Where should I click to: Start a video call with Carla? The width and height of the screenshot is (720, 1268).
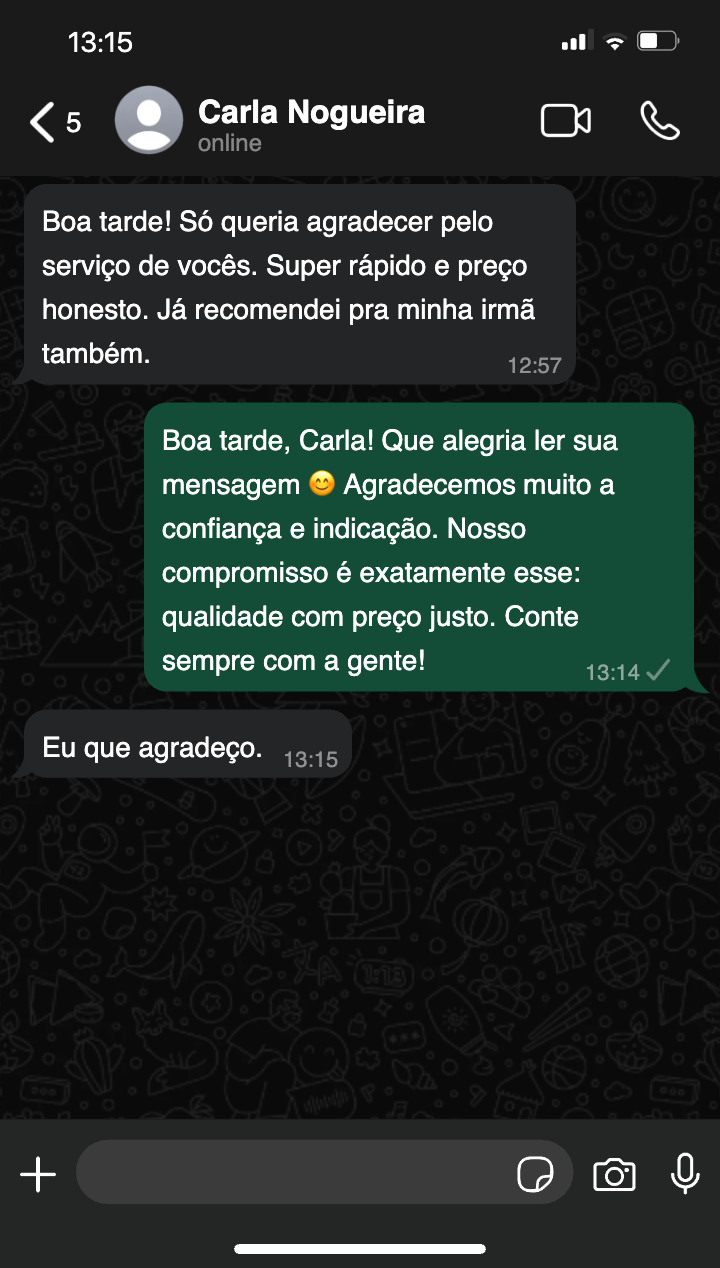pyautogui.click(x=565, y=121)
